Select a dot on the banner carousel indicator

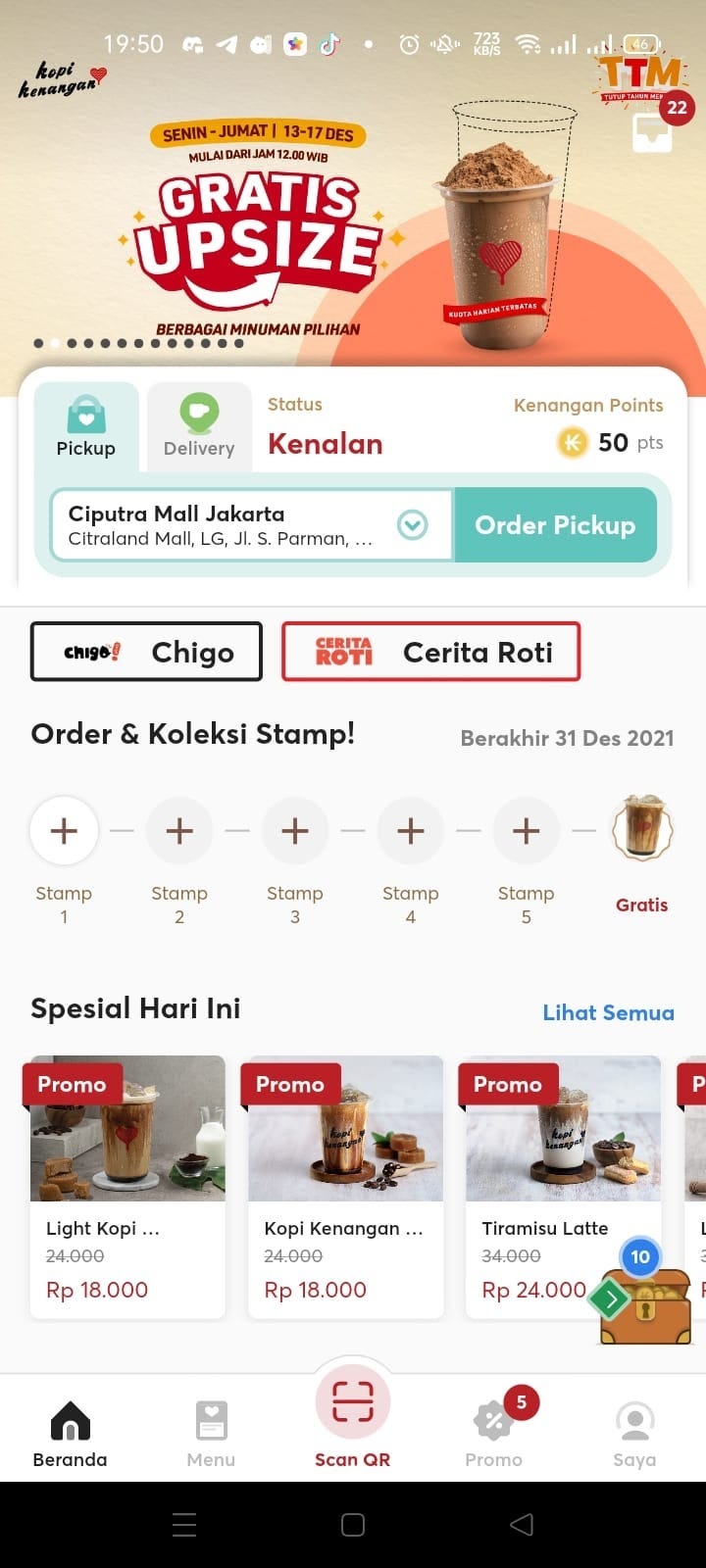(x=56, y=344)
